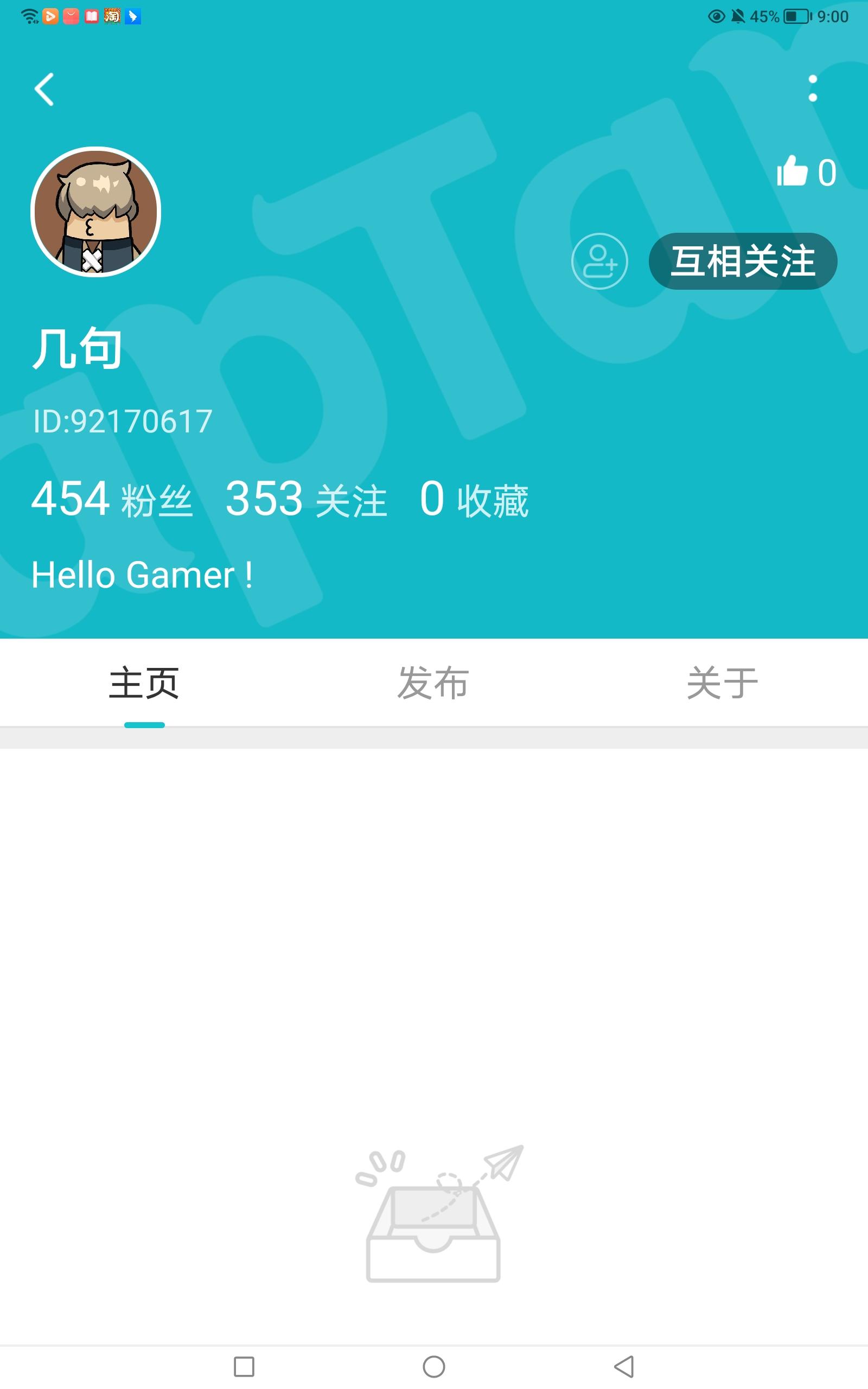The image size is (868, 1389).
Task: View the 454 粉丝 followers list
Action: (112, 498)
